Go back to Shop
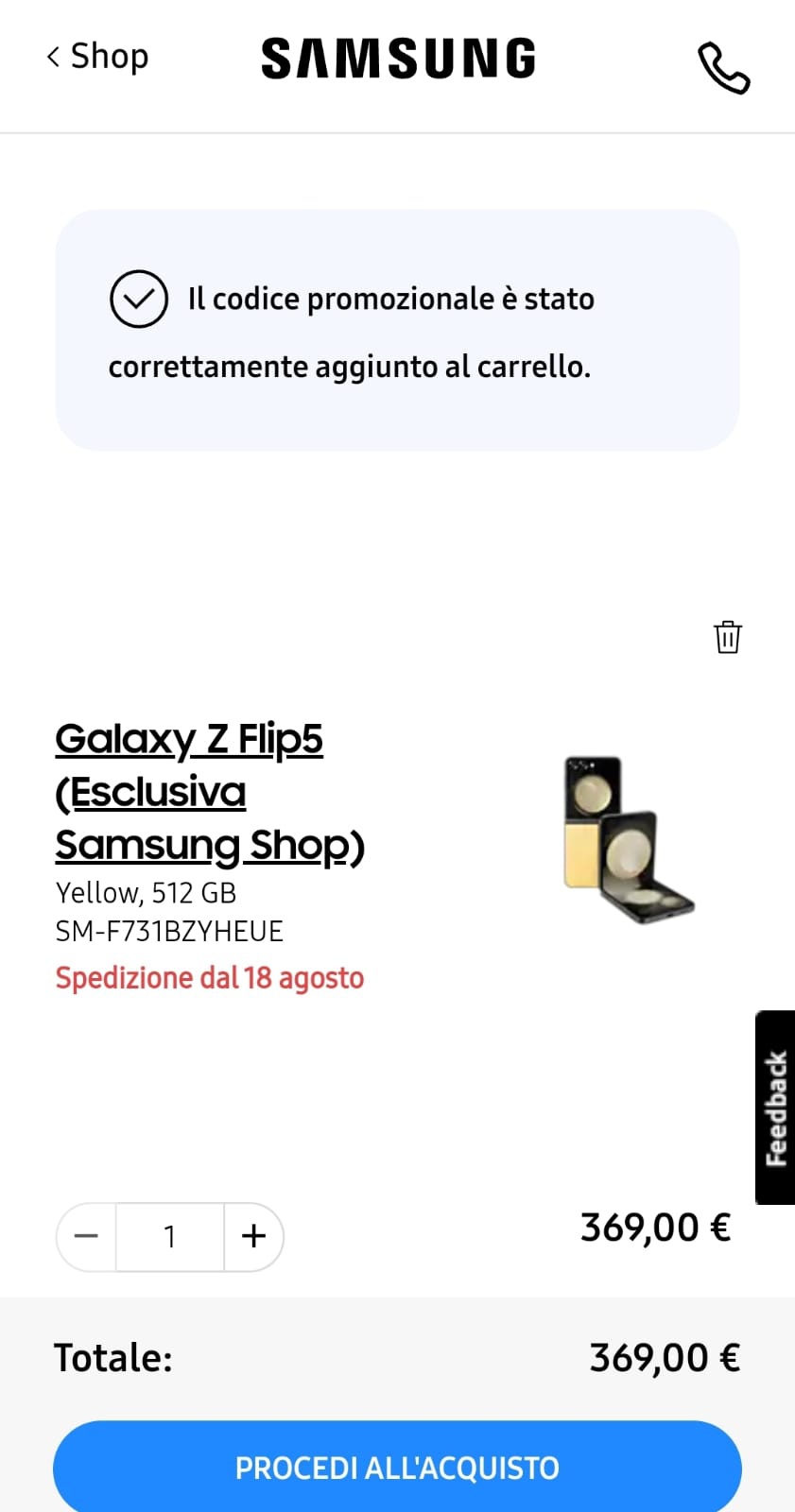This screenshot has height=1512, width=795. [x=97, y=57]
